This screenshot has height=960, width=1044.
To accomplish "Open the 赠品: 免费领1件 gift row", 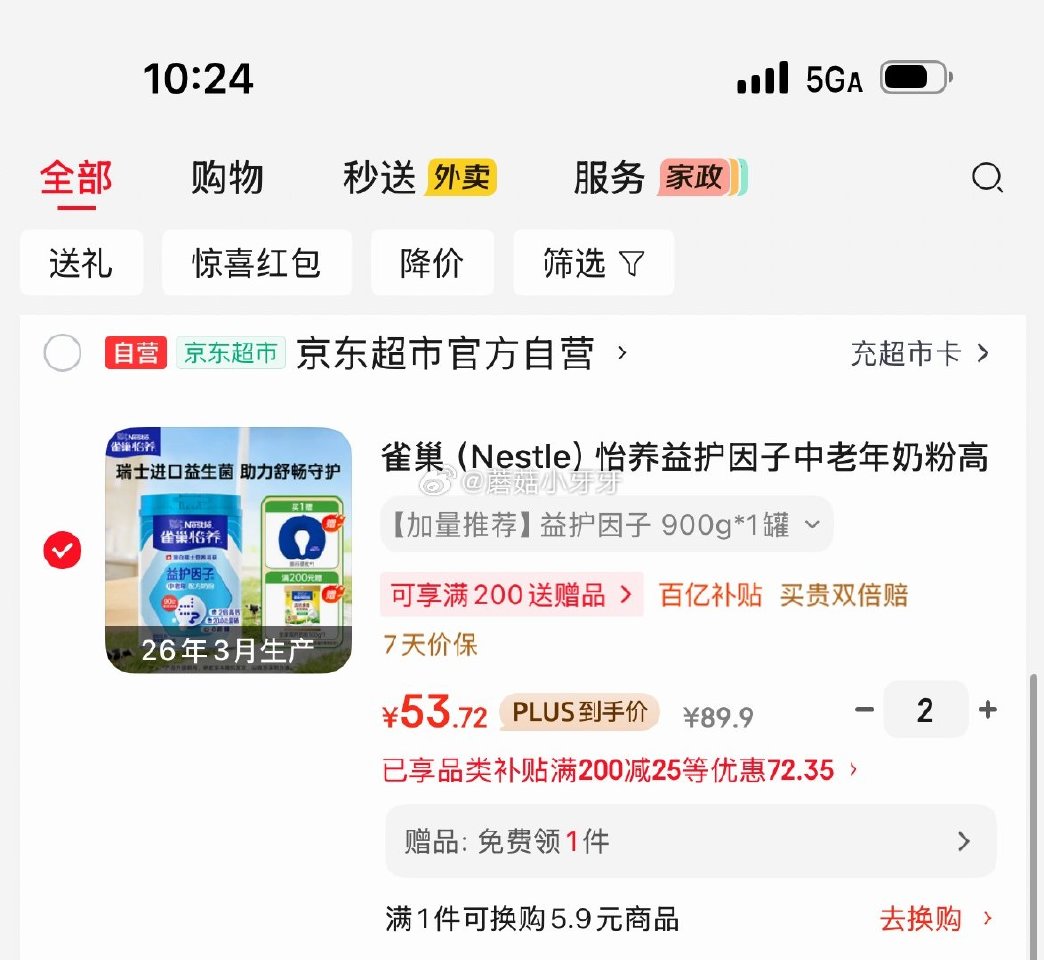I will [690, 841].
